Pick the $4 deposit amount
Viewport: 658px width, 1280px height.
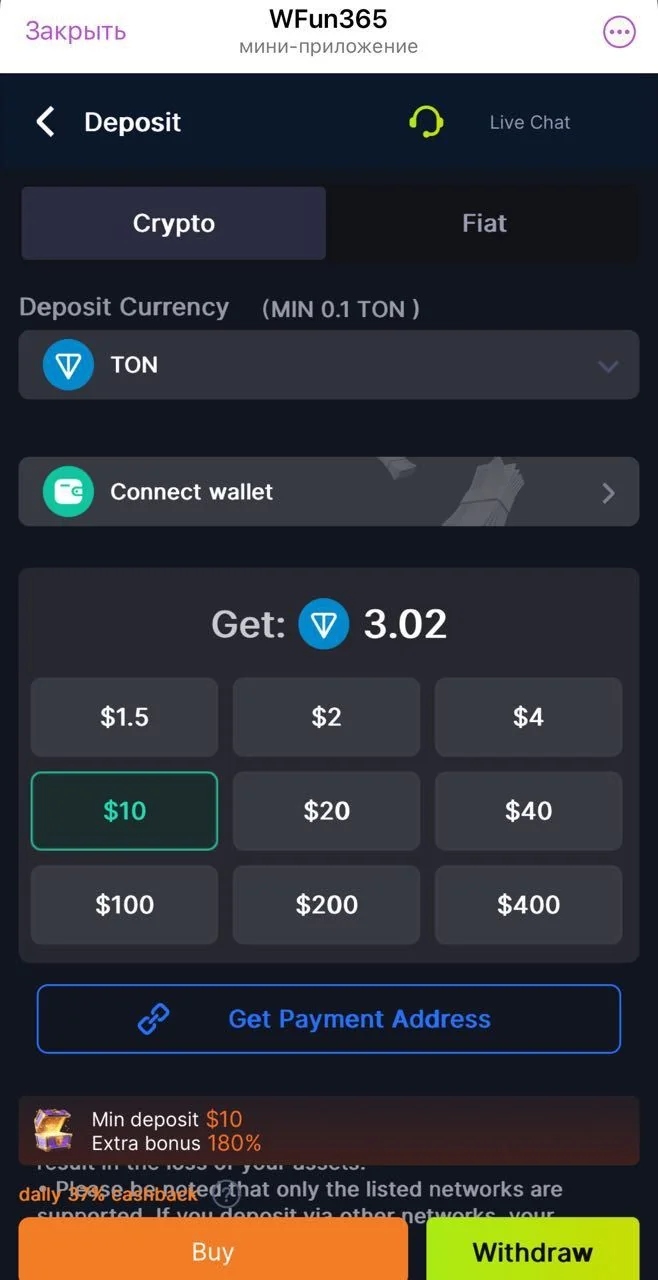pos(529,717)
